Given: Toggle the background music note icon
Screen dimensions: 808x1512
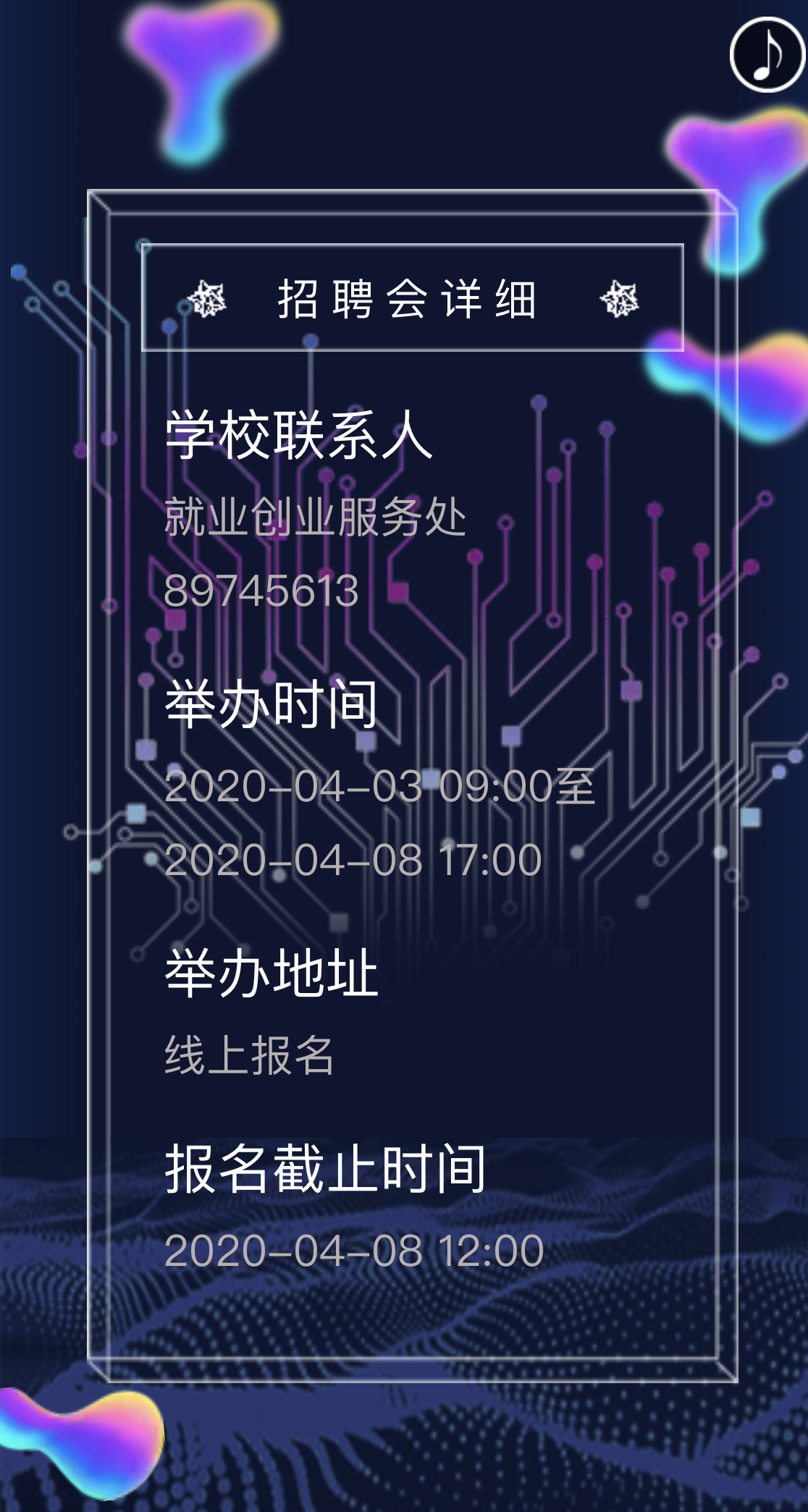Looking at the screenshot, I should pyautogui.click(x=767, y=54).
